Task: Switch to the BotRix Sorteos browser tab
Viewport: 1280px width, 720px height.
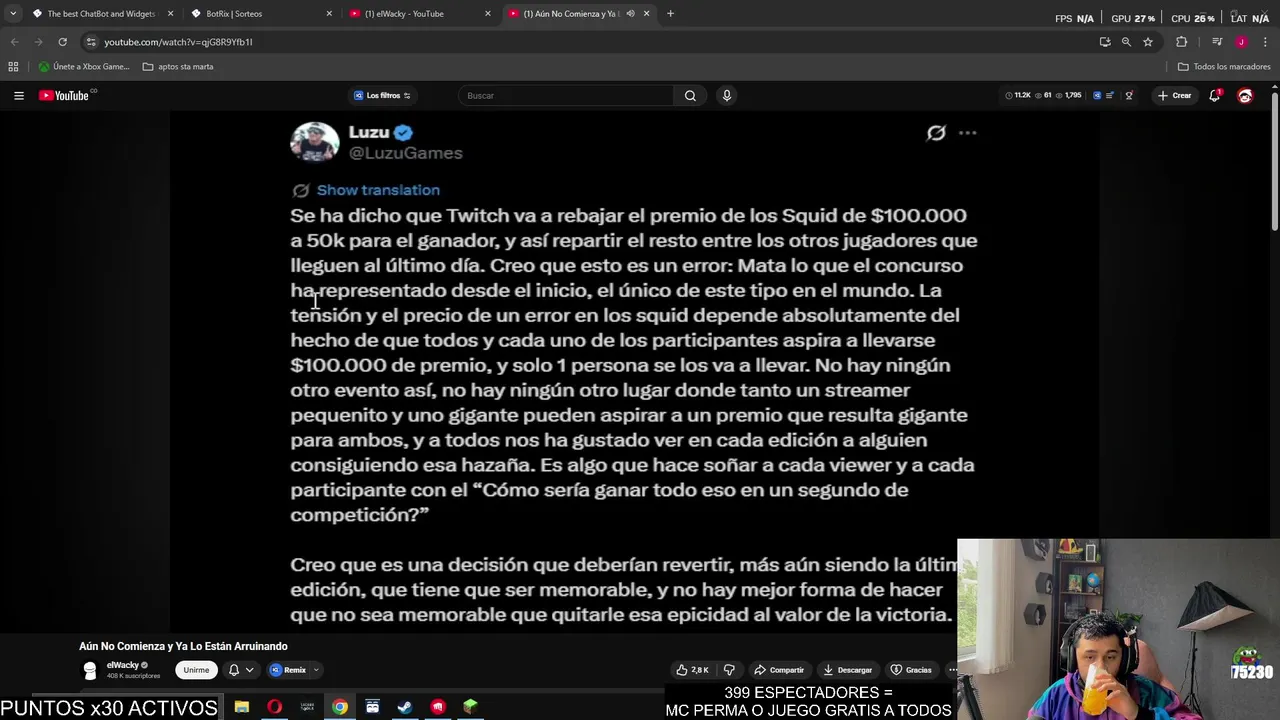Action: (x=256, y=14)
